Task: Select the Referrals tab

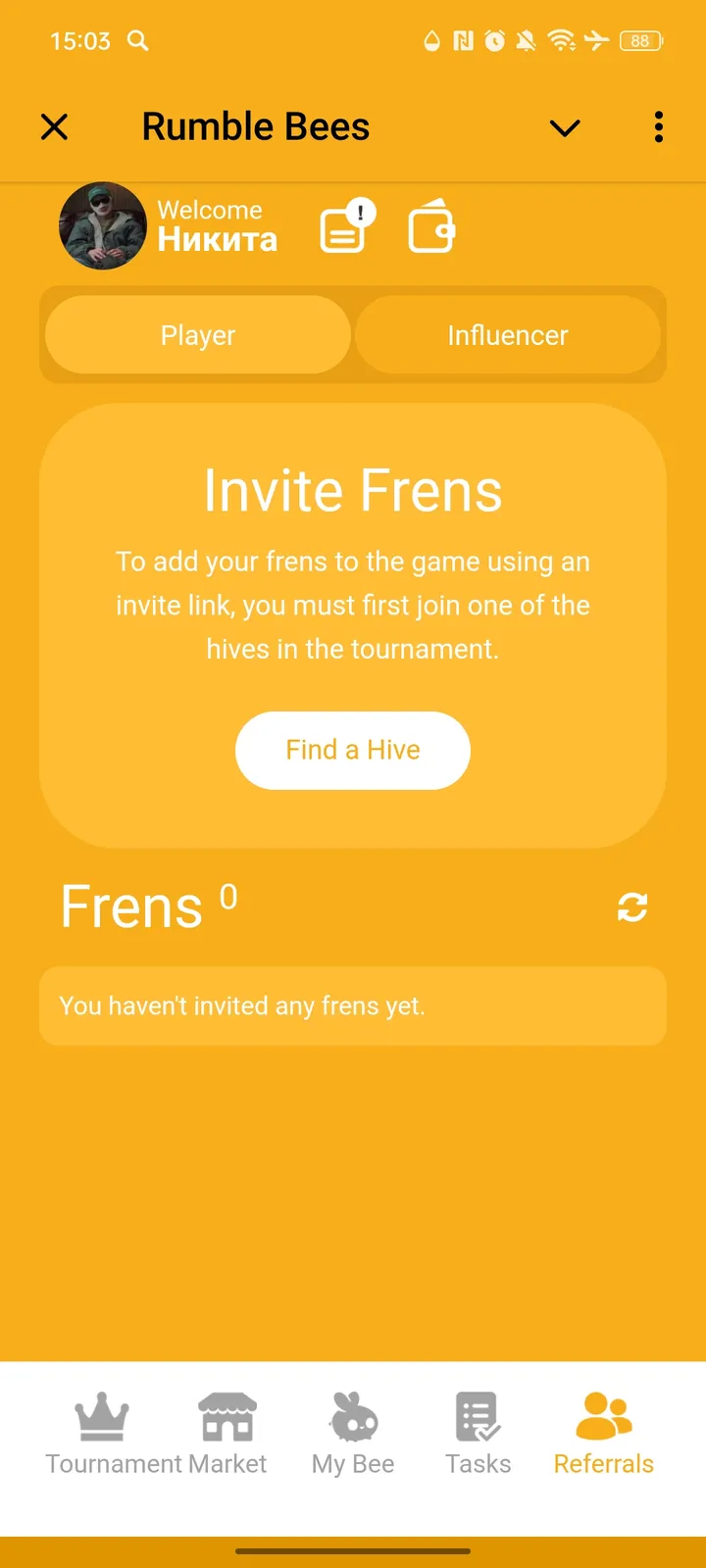Action: click(604, 1434)
